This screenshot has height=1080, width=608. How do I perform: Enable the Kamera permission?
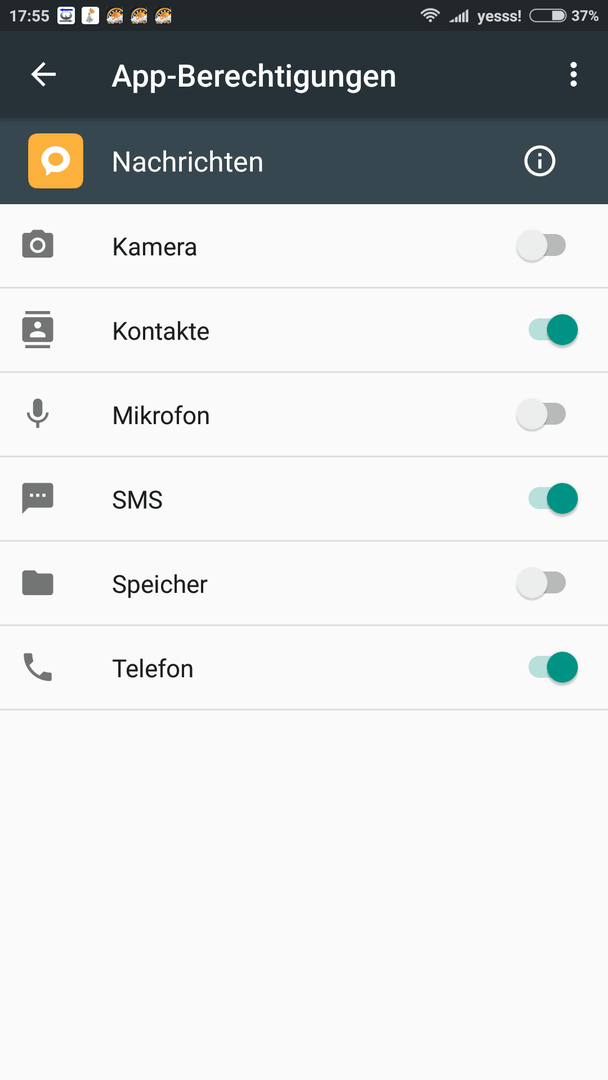pyautogui.click(x=541, y=245)
